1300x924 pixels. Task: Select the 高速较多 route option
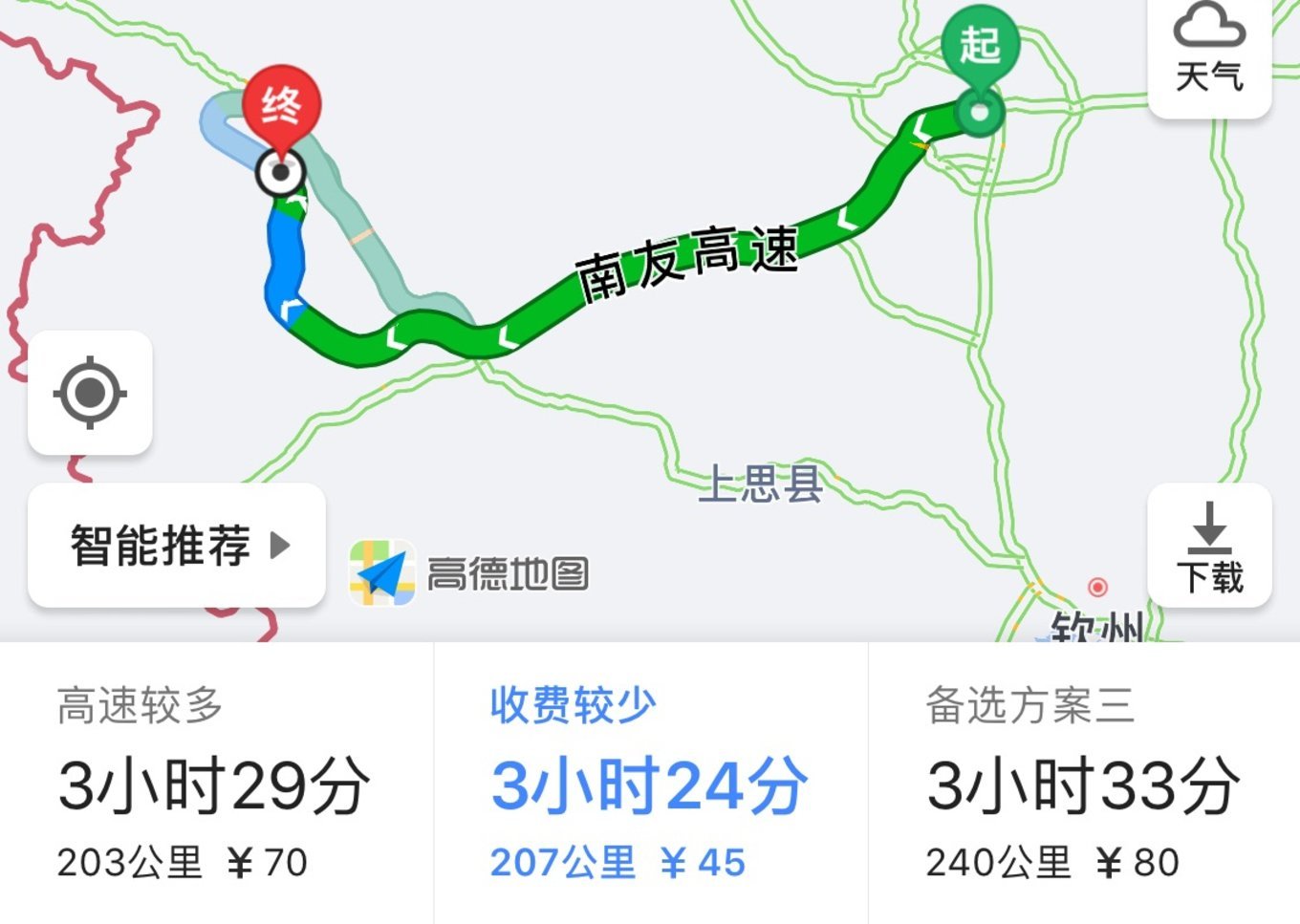[x=216, y=784]
